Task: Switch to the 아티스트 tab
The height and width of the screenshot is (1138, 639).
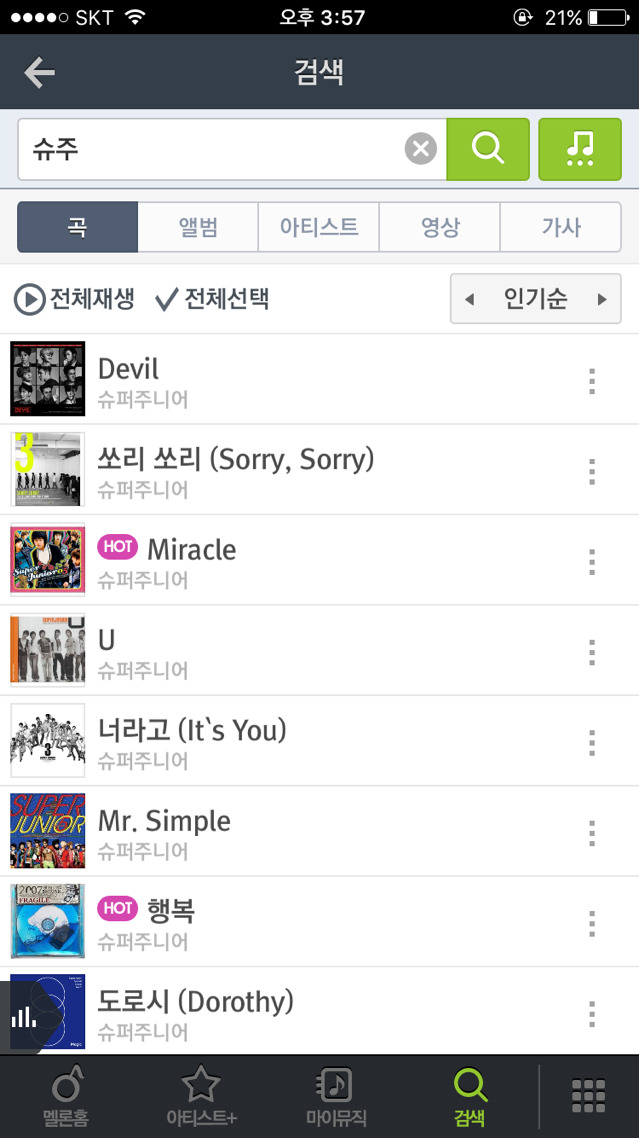Action: coord(319,227)
